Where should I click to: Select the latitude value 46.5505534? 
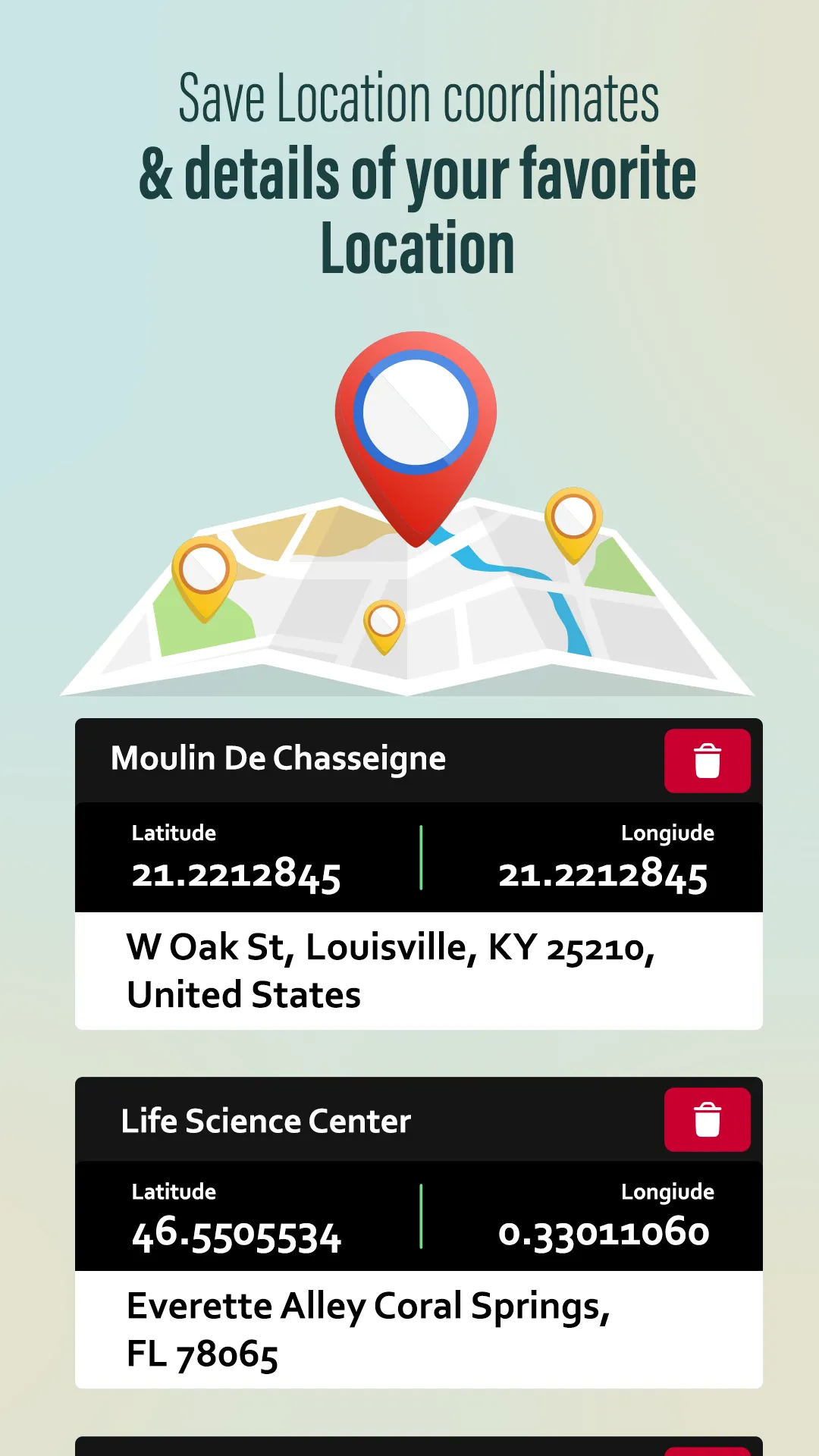pyautogui.click(x=235, y=1236)
